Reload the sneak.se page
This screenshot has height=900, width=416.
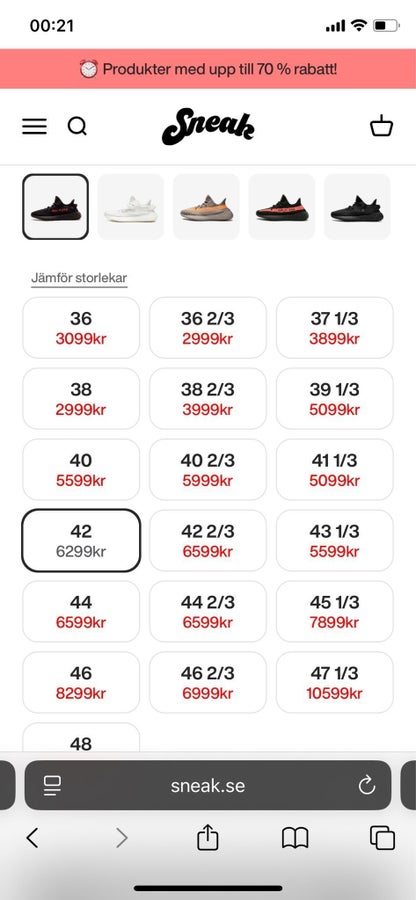(x=367, y=785)
